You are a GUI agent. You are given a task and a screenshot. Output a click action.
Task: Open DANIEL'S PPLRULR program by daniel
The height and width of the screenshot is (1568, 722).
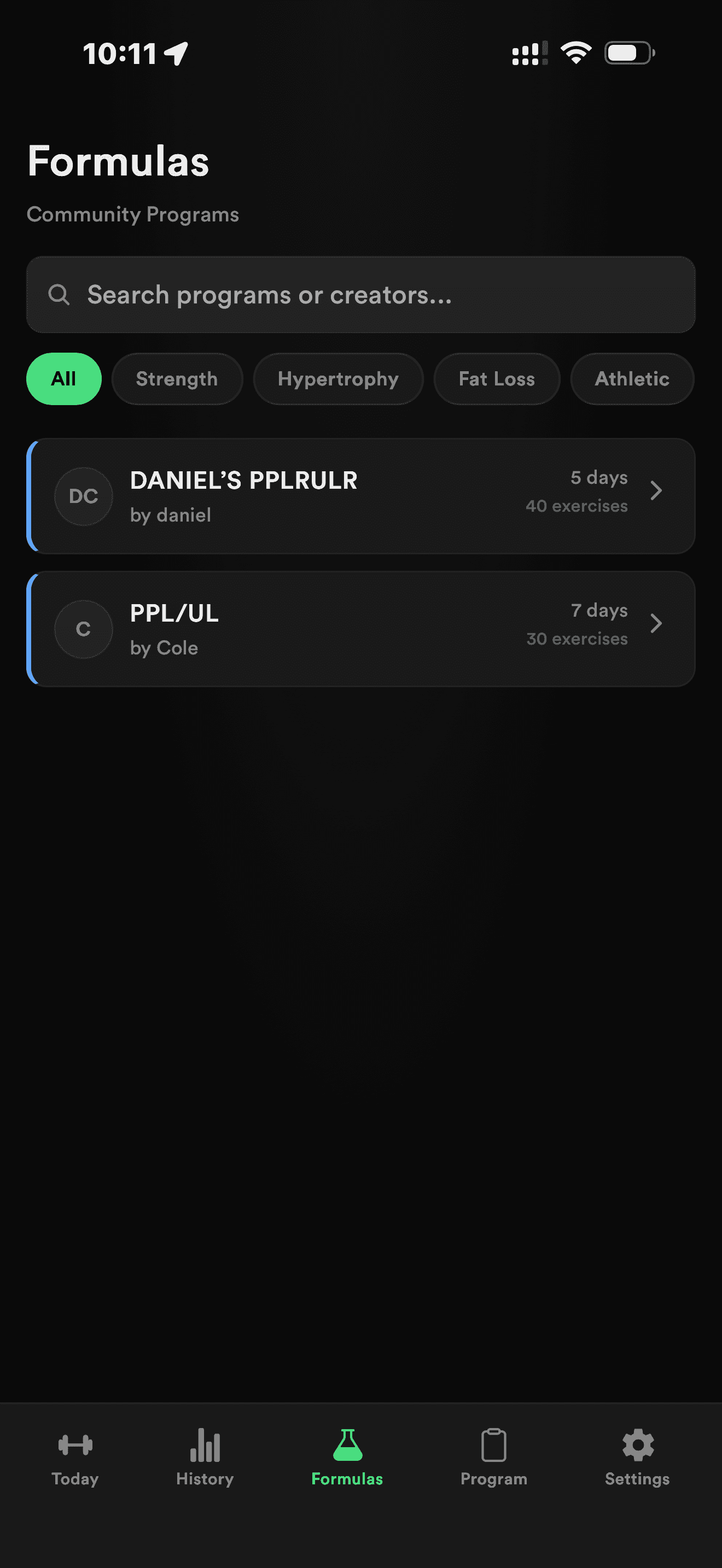360,496
